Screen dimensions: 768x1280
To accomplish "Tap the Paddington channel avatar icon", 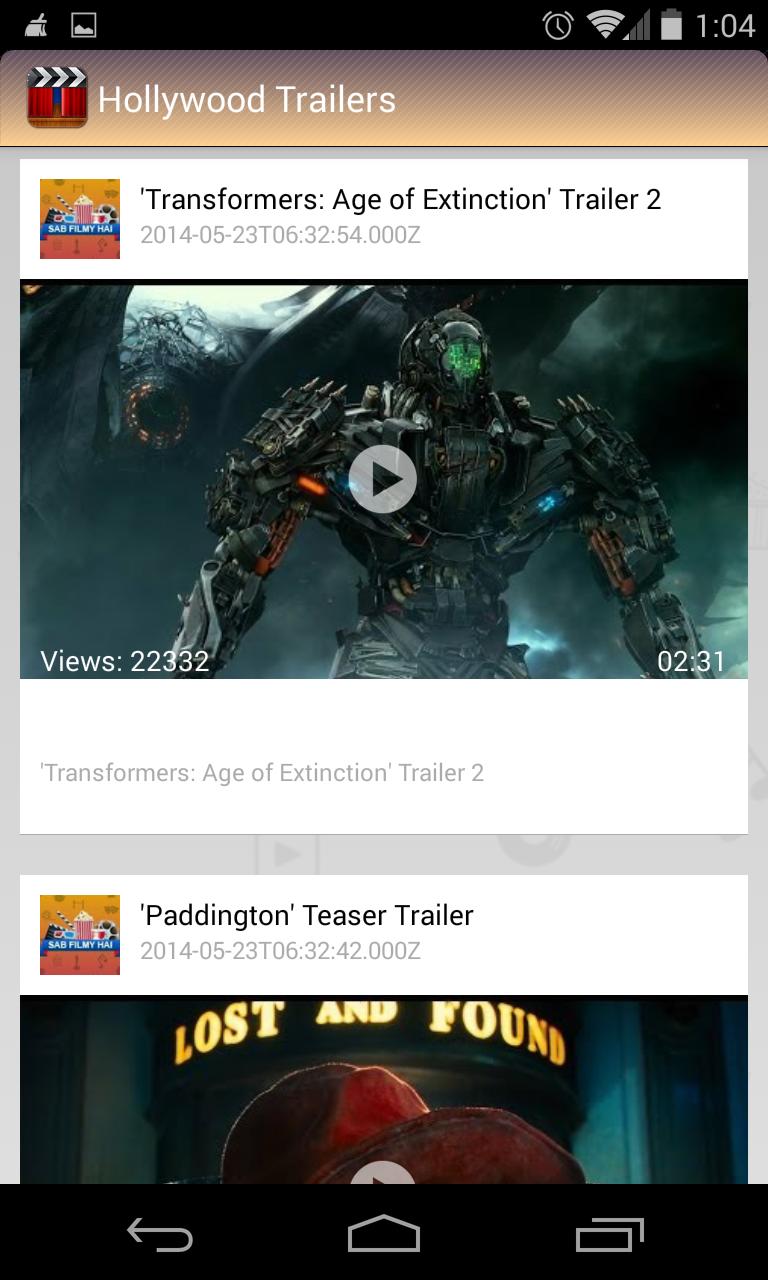I will pos(79,933).
